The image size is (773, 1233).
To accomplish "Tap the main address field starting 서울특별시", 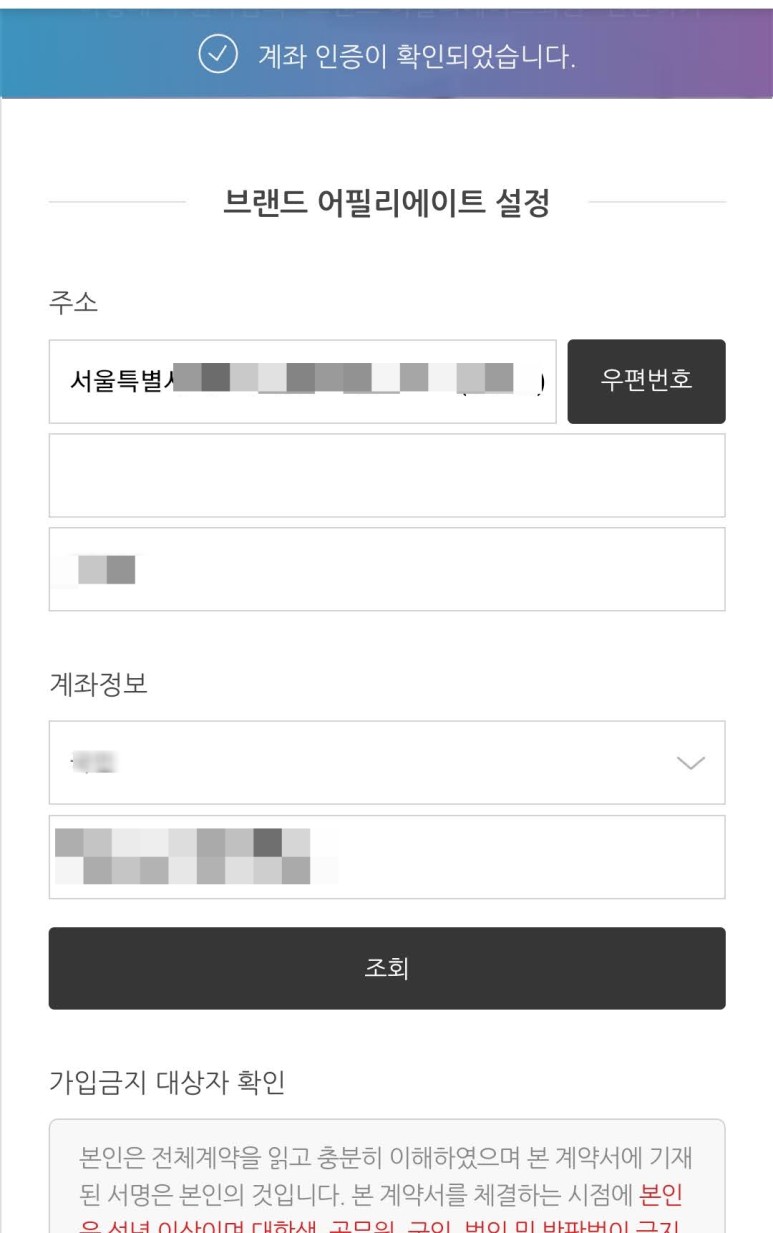I will tap(302, 381).
